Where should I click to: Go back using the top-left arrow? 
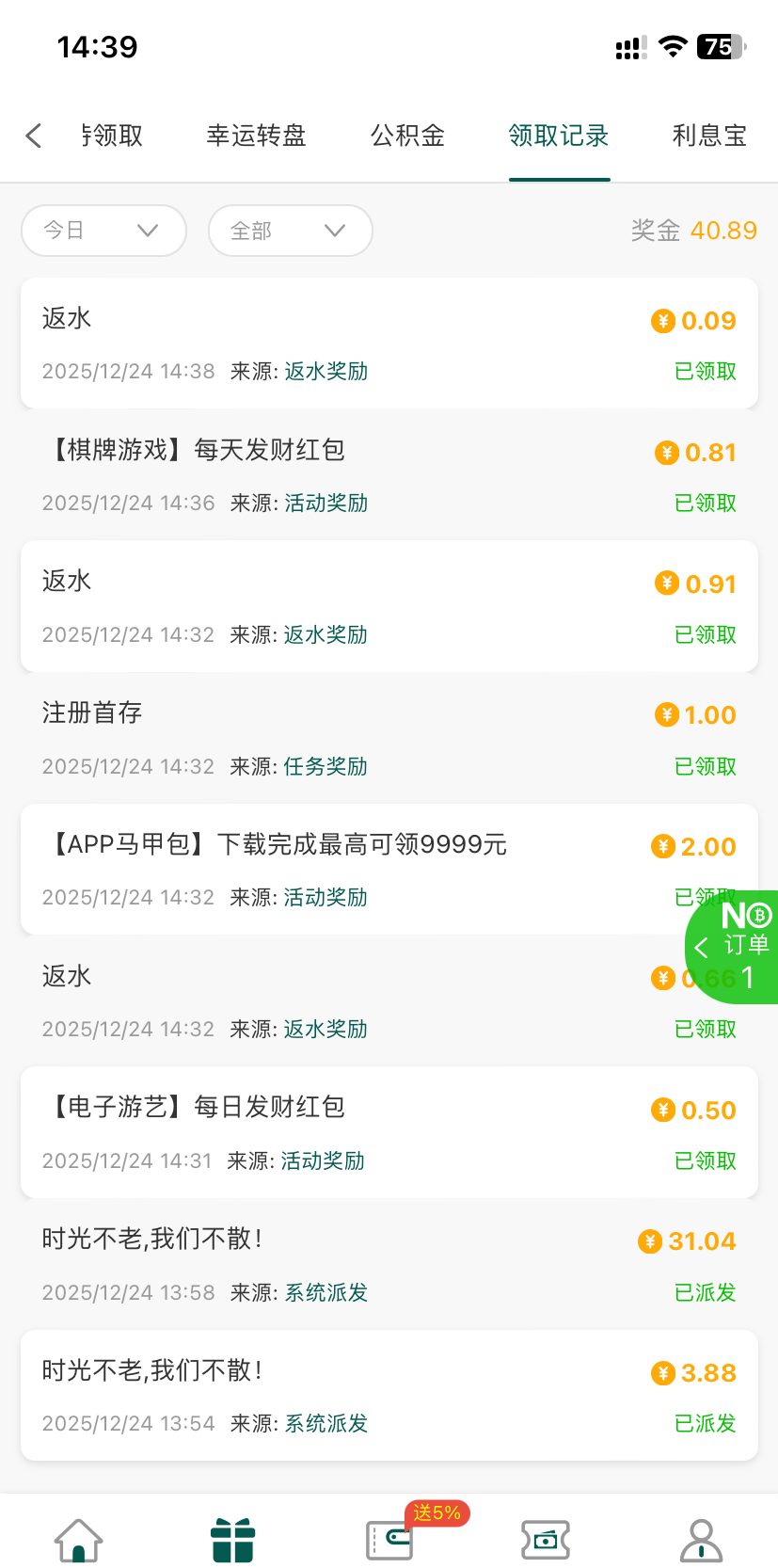pyautogui.click(x=34, y=136)
